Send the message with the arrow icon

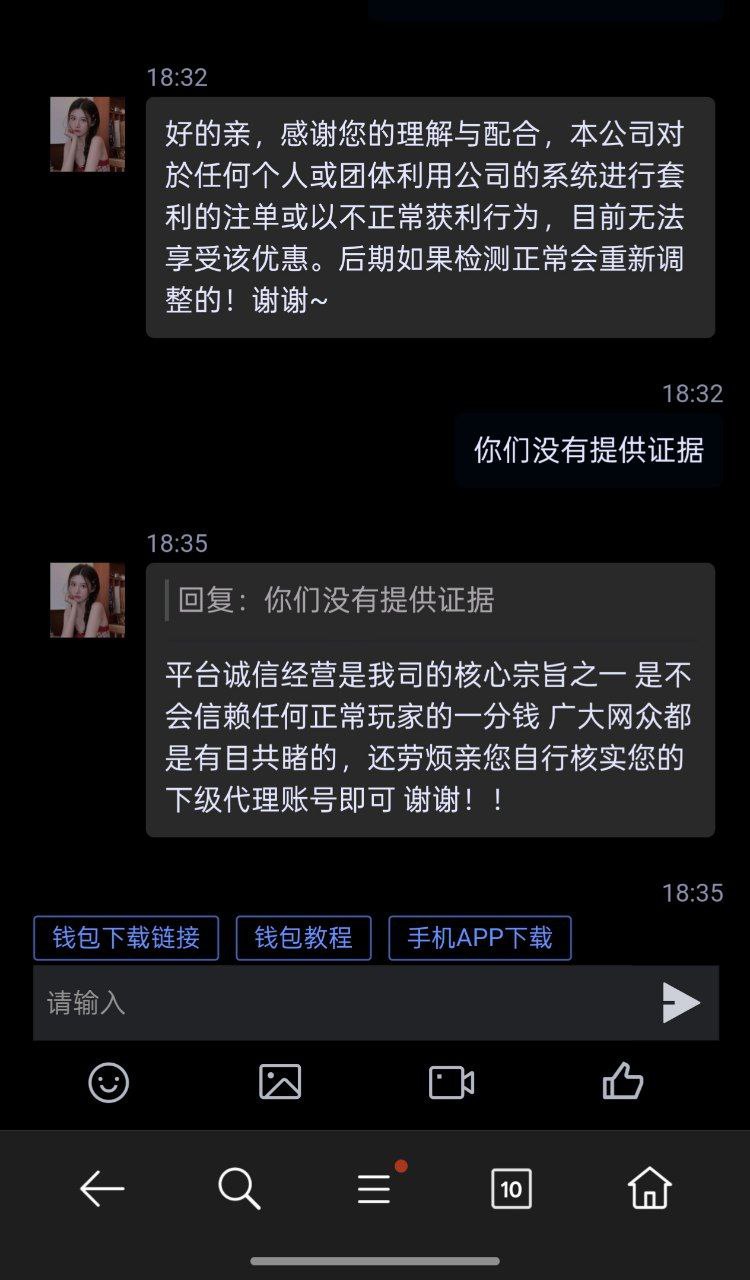(x=681, y=1003)
